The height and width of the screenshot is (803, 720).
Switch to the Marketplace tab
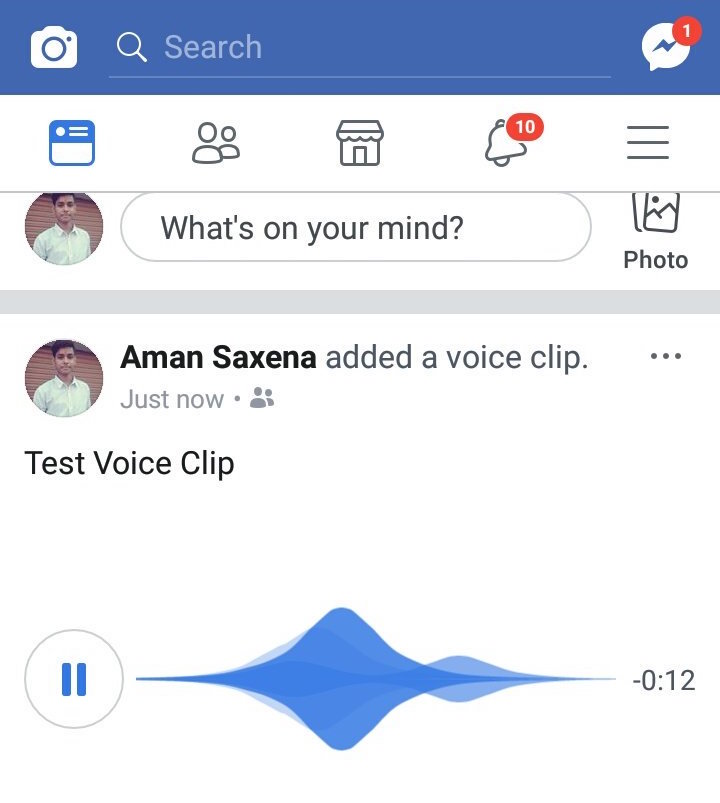point(360,143)
